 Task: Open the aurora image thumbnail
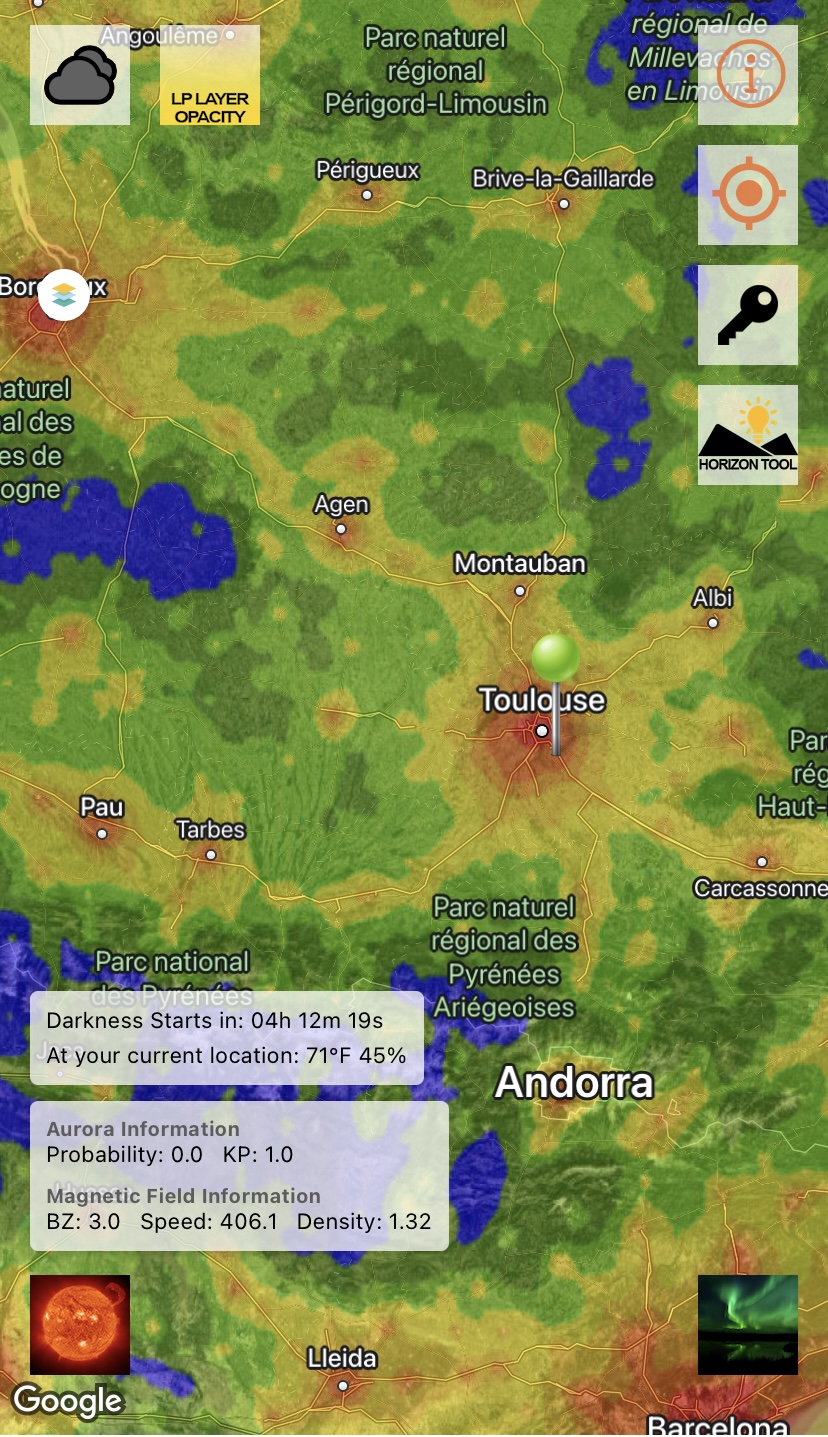coord(748,1325)
